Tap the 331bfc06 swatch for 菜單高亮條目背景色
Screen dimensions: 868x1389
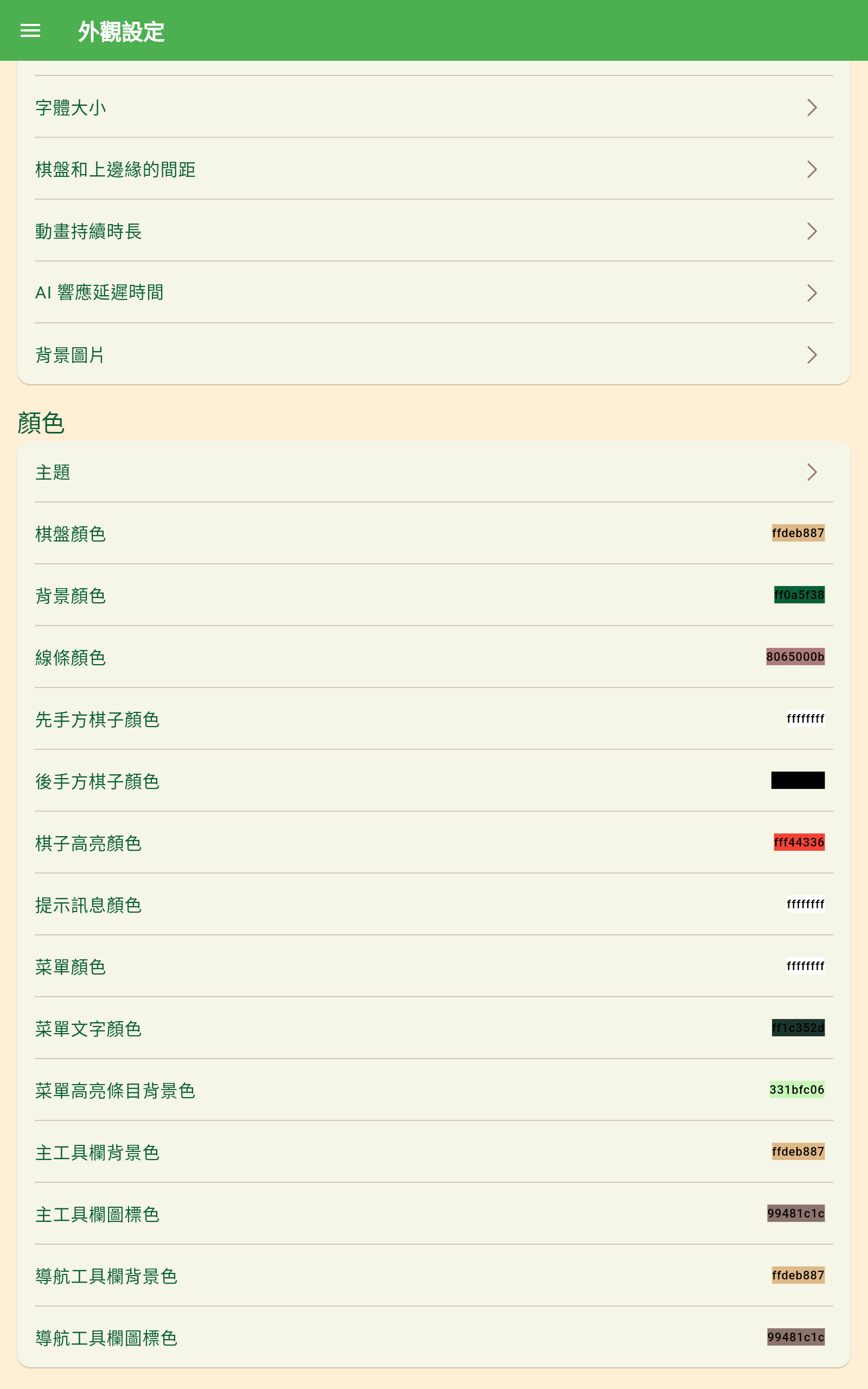[796, 1089]
